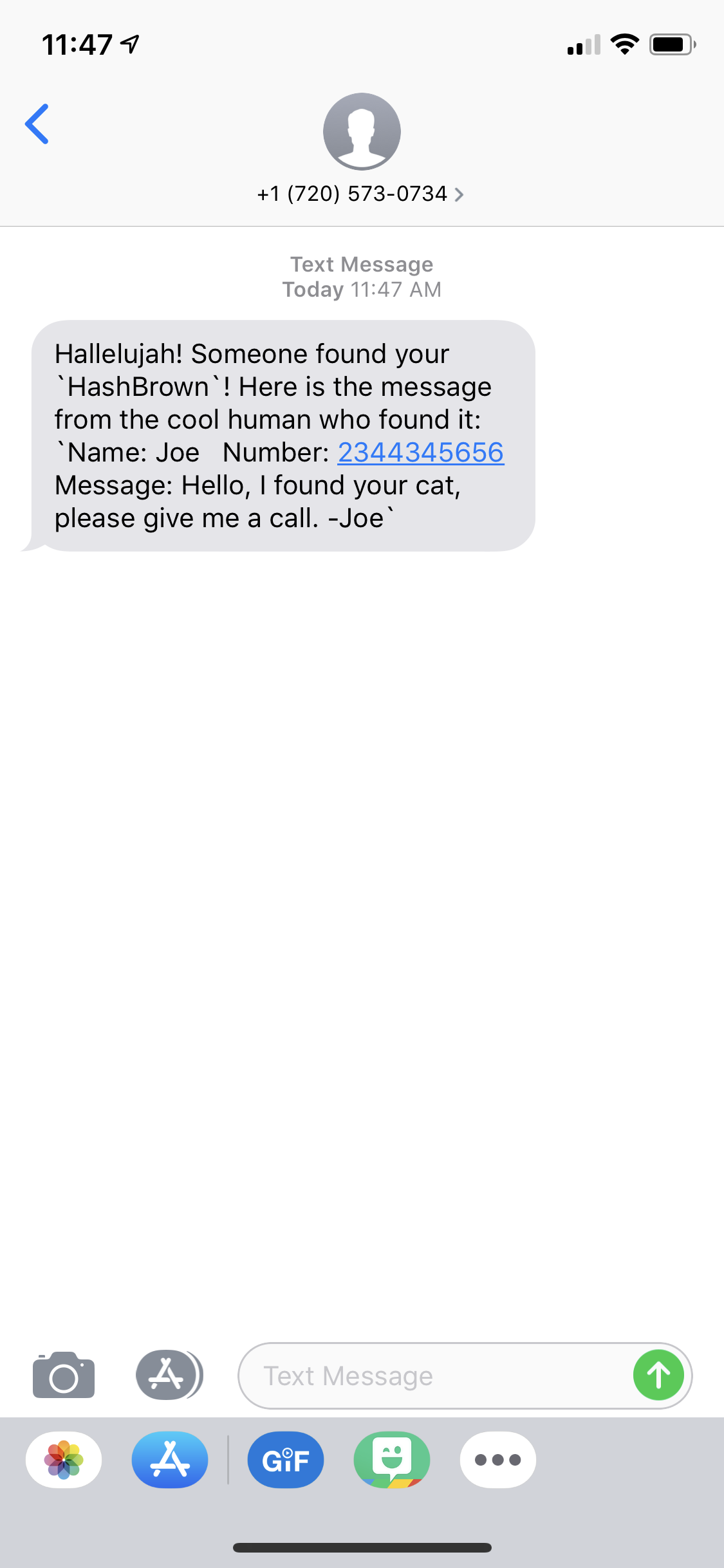Tap the disclosure arrow beside the number
The width and height of the screenshot is (724, 1568).
click(x=459, y=194)
